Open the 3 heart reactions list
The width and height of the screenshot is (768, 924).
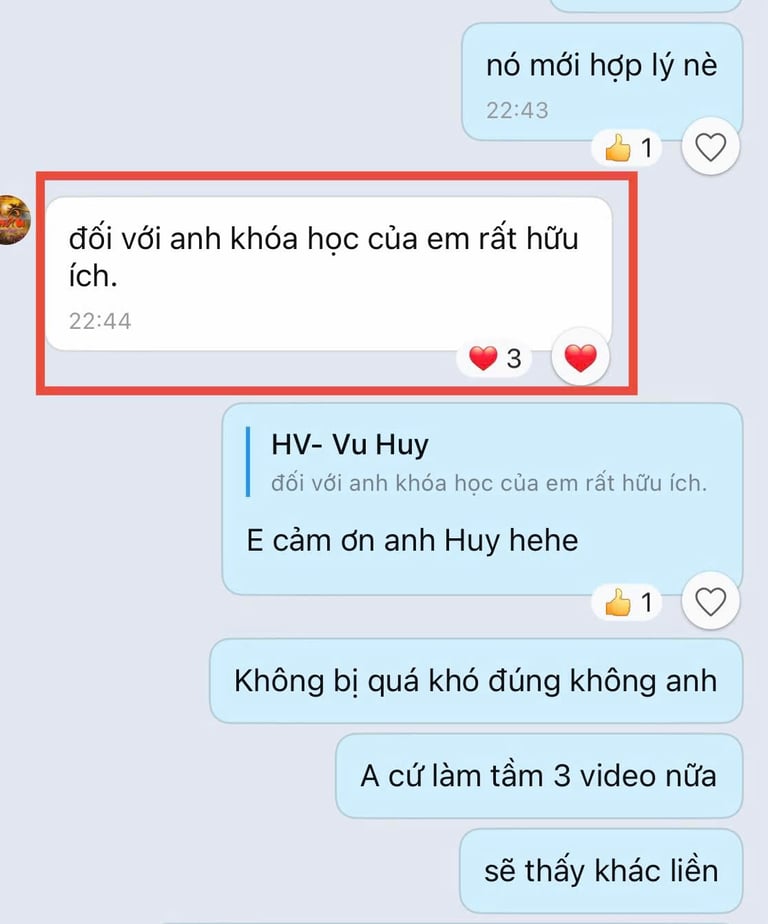[494, 358]
